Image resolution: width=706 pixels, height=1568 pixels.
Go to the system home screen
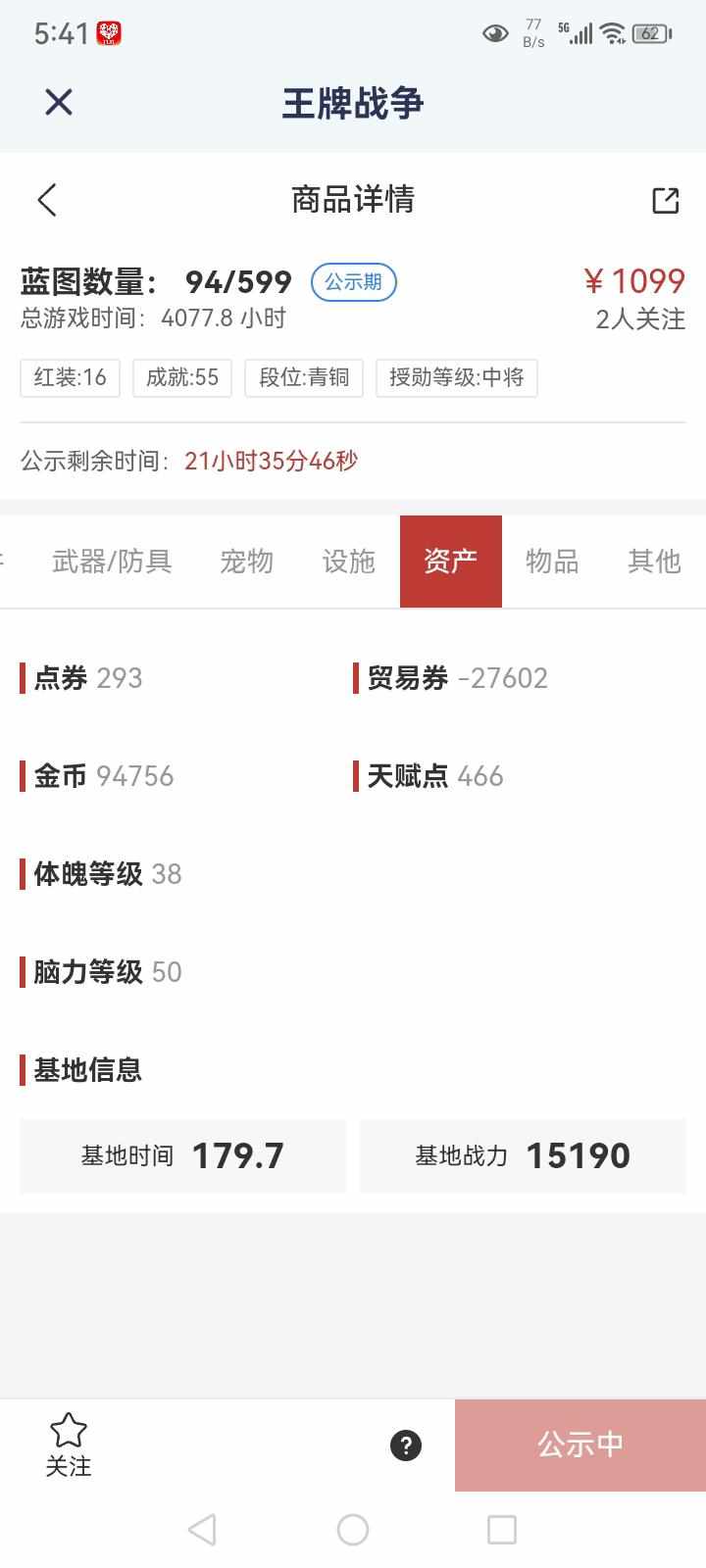pyautogui.click(x=353, y=1530)
